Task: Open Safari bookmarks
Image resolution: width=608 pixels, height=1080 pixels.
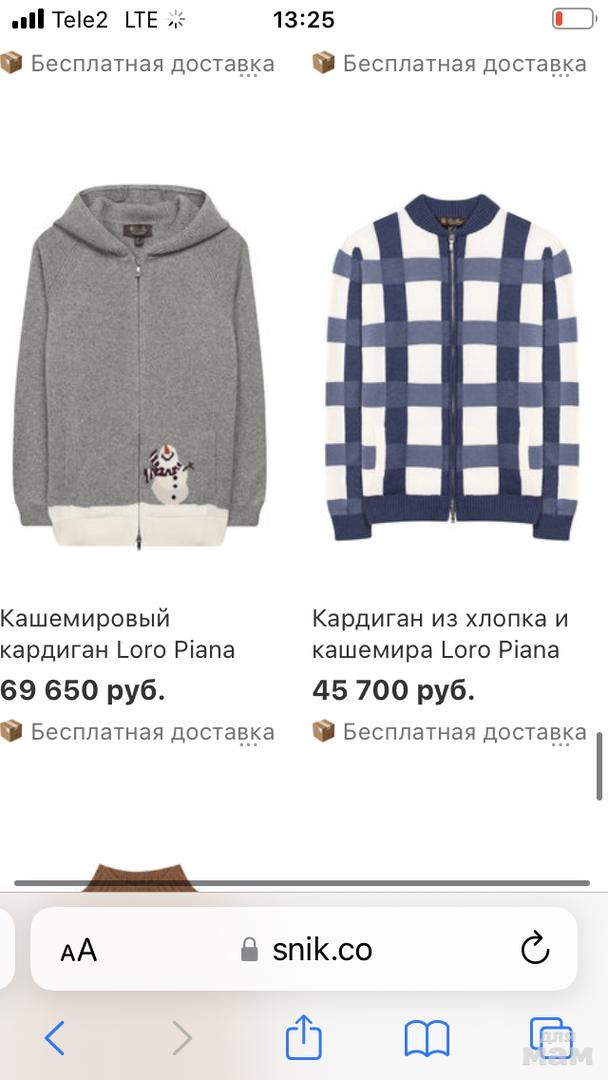Action: 426,1038
